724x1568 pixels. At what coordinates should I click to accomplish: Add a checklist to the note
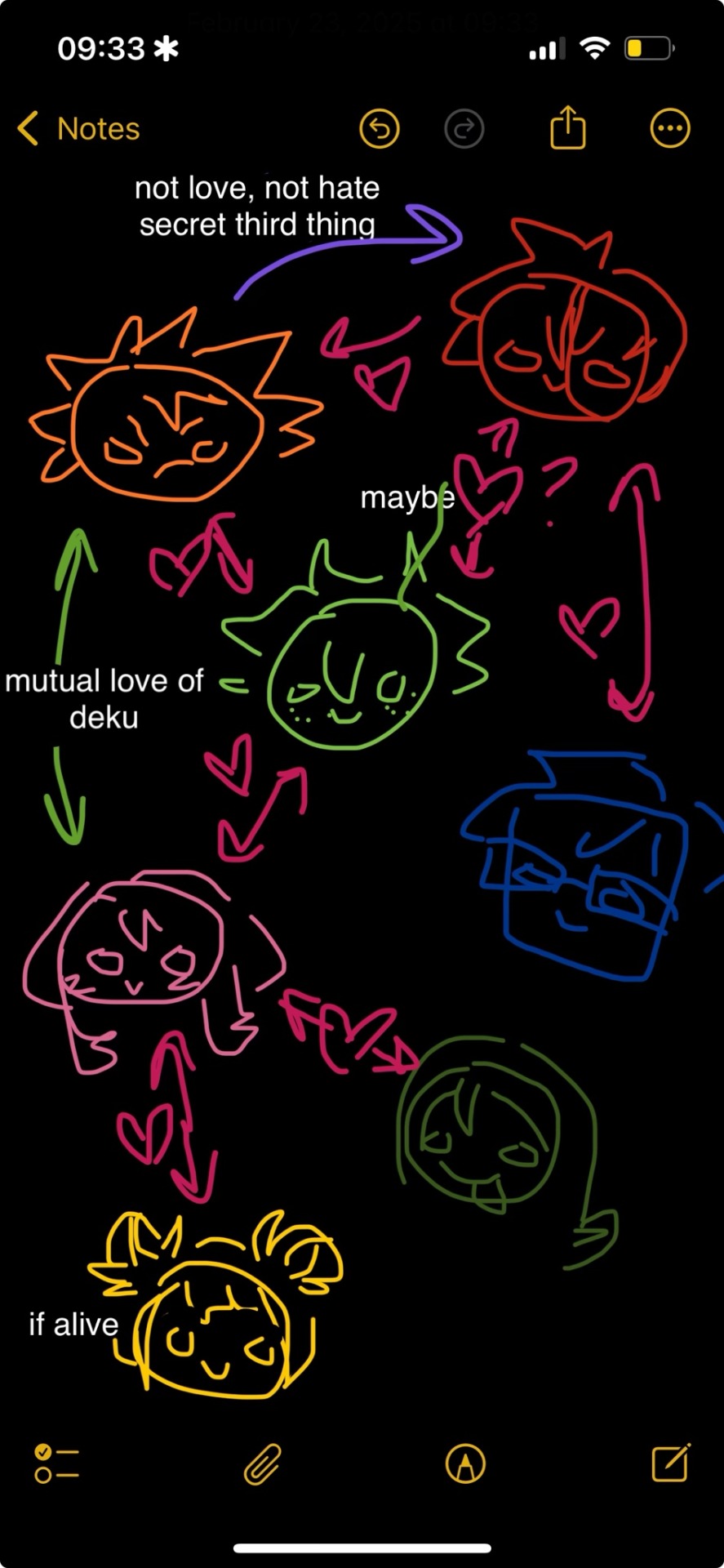[56, 1463]
